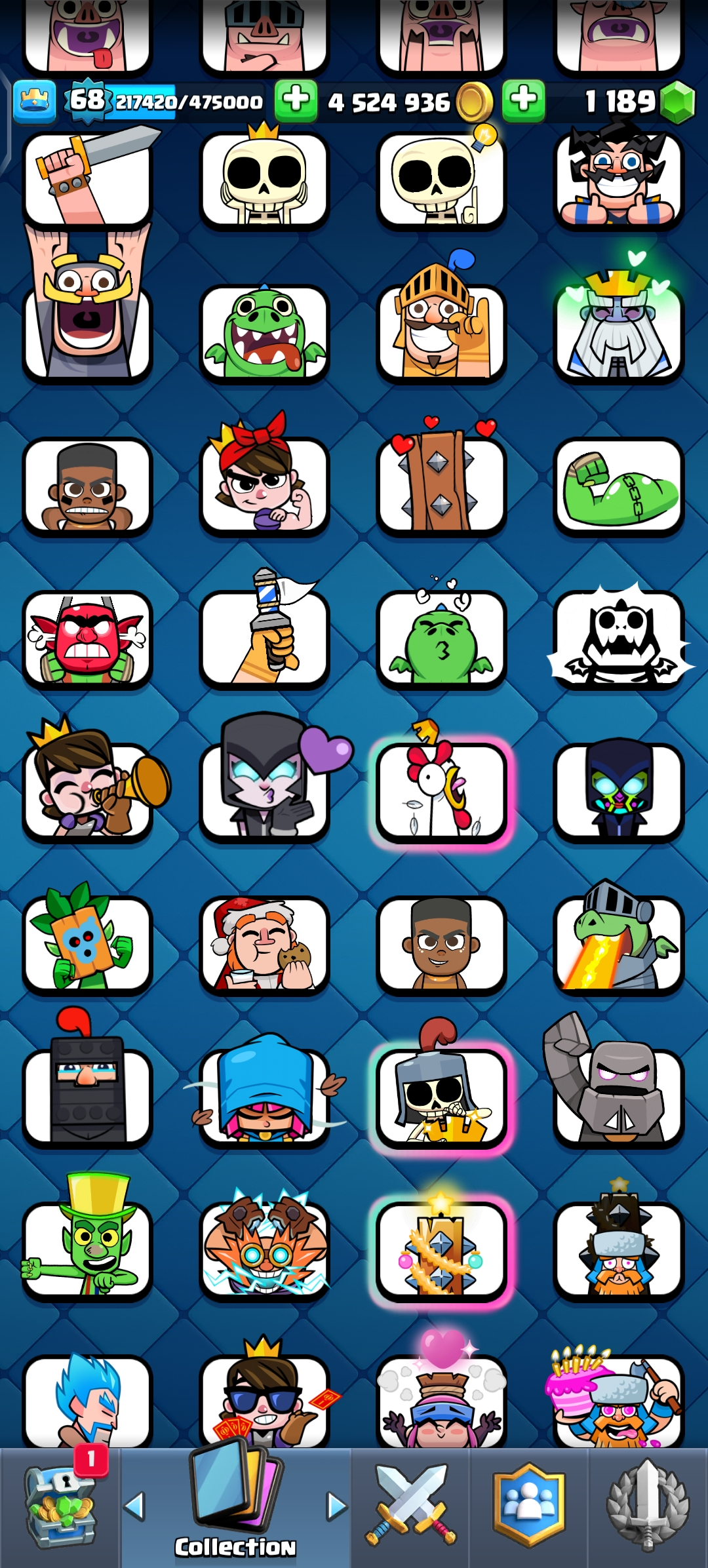Choose the fist holding sword emote
Viewport: 708px width, 1568px height.
point(87,180)
